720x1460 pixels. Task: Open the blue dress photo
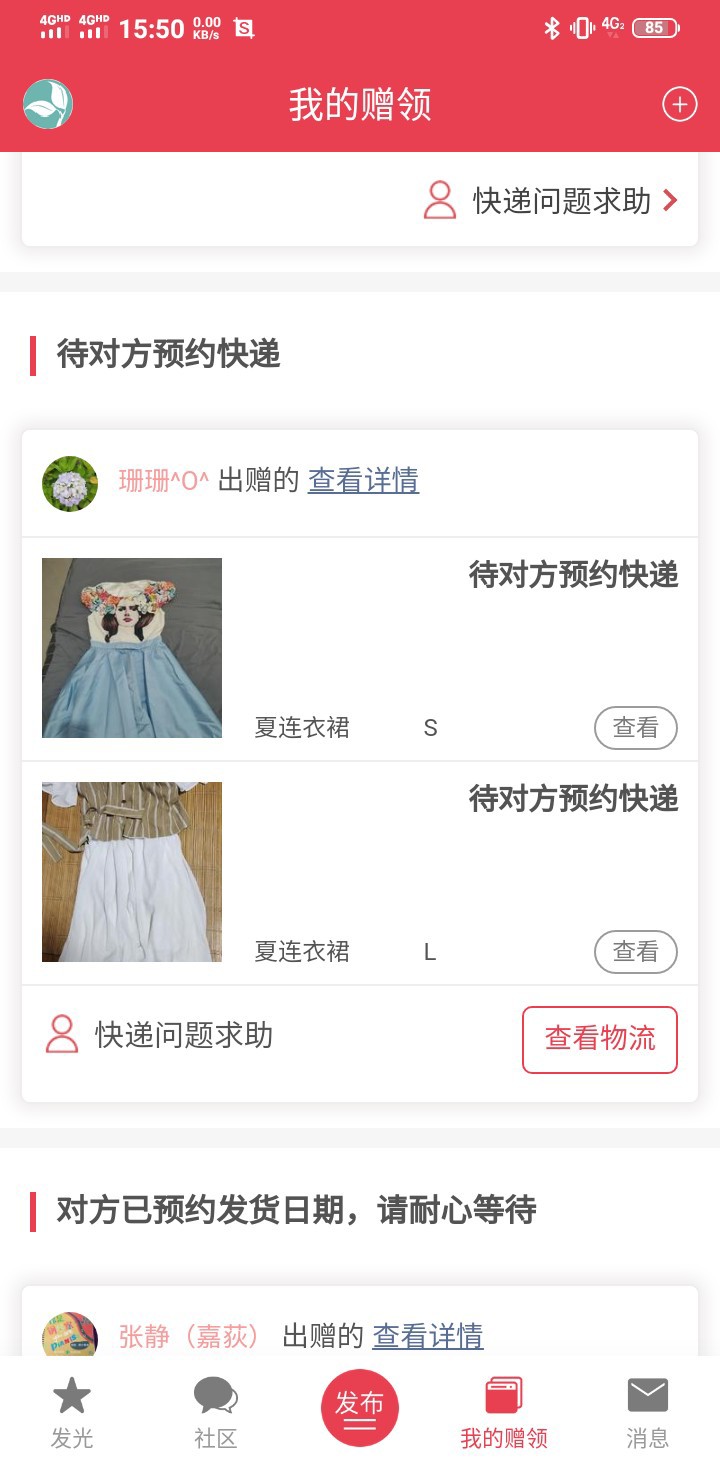click(132, 648)
